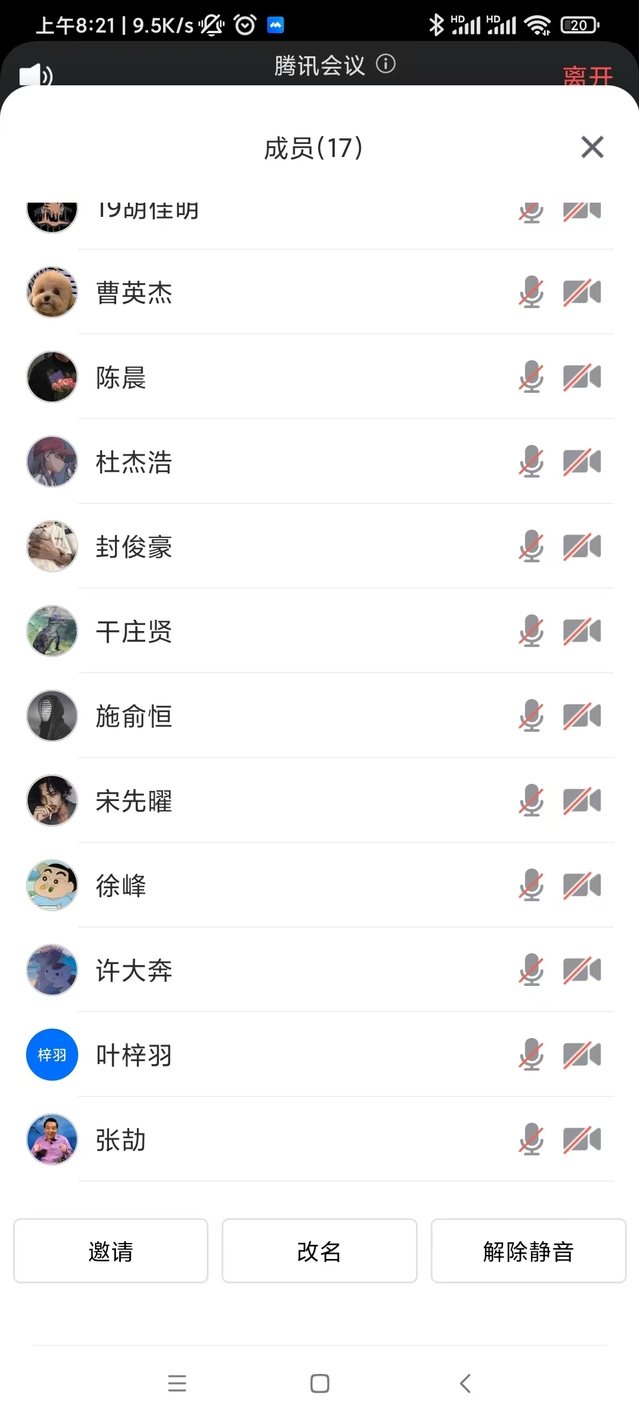Tap the camera-off icon beside 干庄贤

582,632
